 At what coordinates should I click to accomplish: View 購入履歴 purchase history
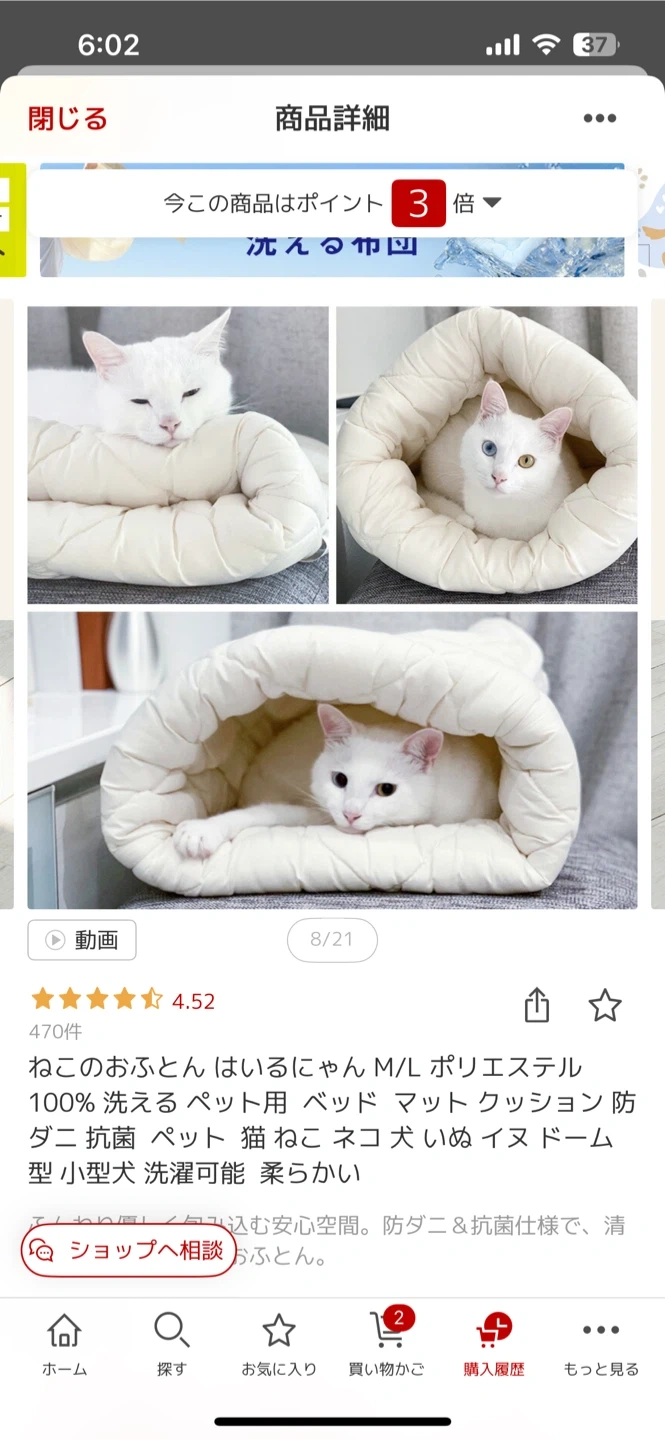coord(493,1345)
